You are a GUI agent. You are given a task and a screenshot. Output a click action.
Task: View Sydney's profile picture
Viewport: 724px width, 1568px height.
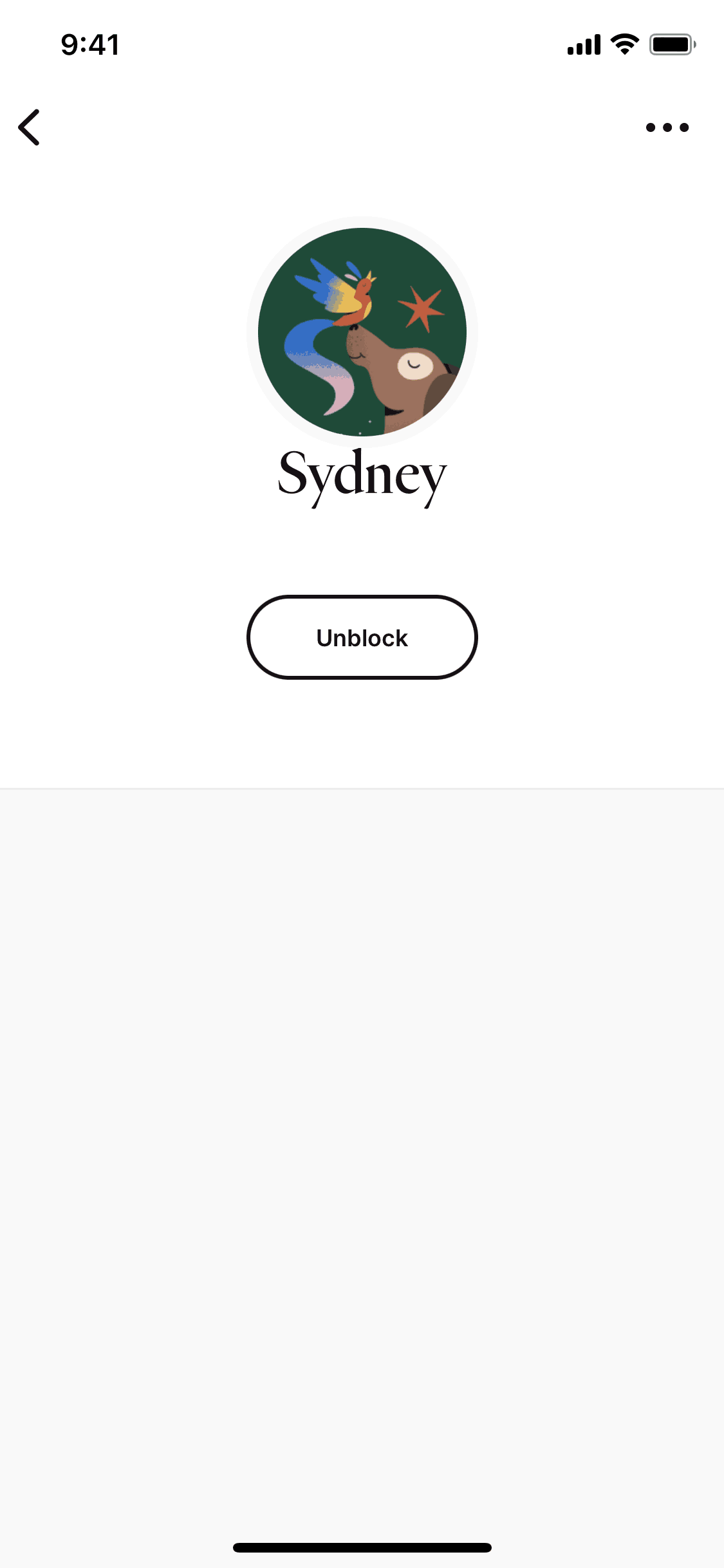click(362, 332)
